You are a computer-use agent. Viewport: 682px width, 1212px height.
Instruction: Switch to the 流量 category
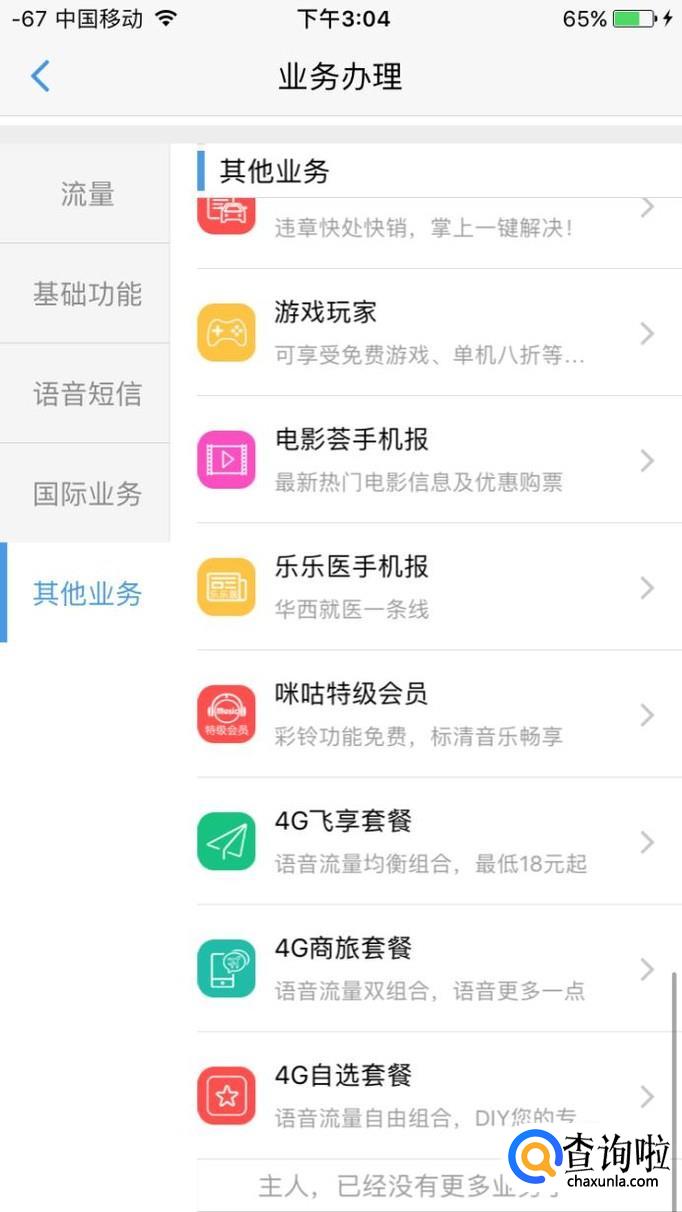[87, 194]
